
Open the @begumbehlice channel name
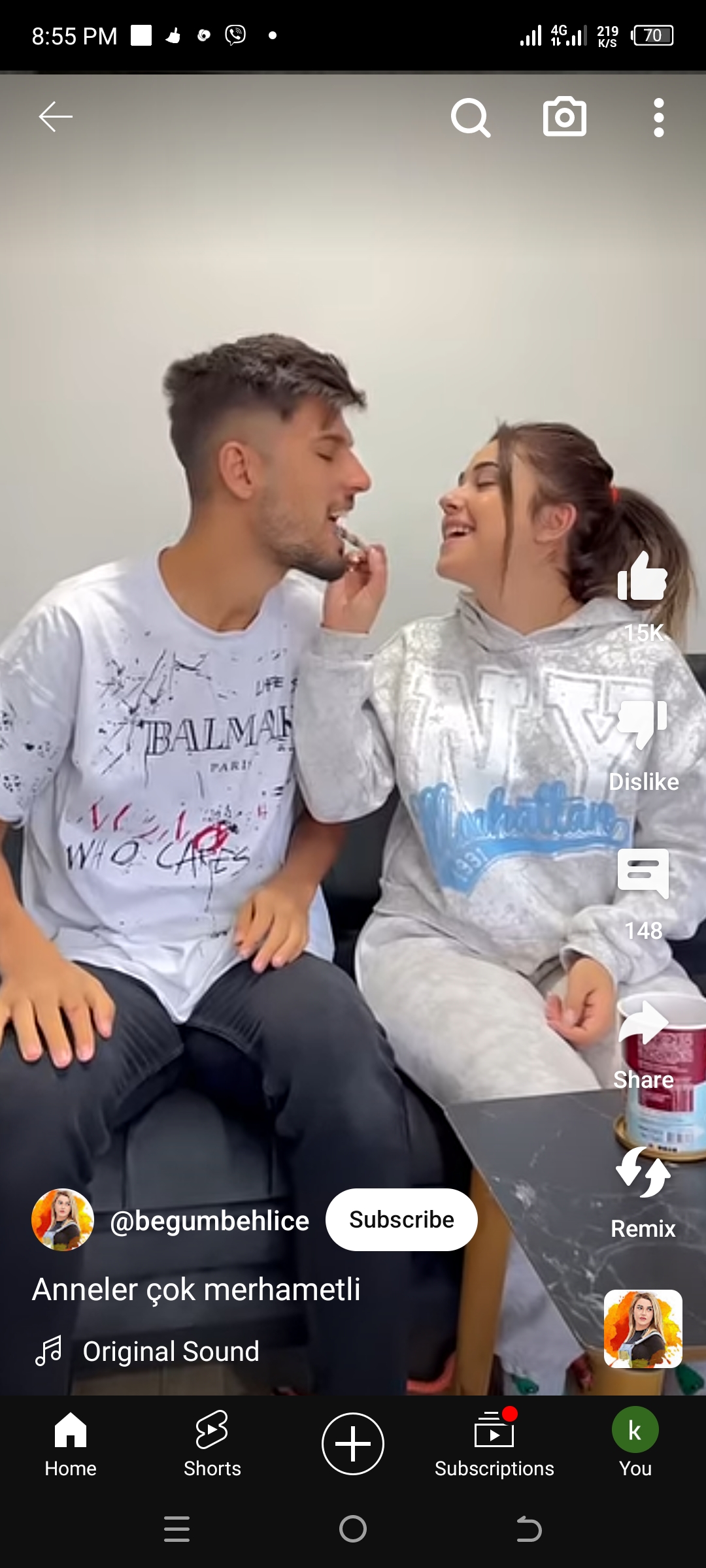tap(209, 1220)
